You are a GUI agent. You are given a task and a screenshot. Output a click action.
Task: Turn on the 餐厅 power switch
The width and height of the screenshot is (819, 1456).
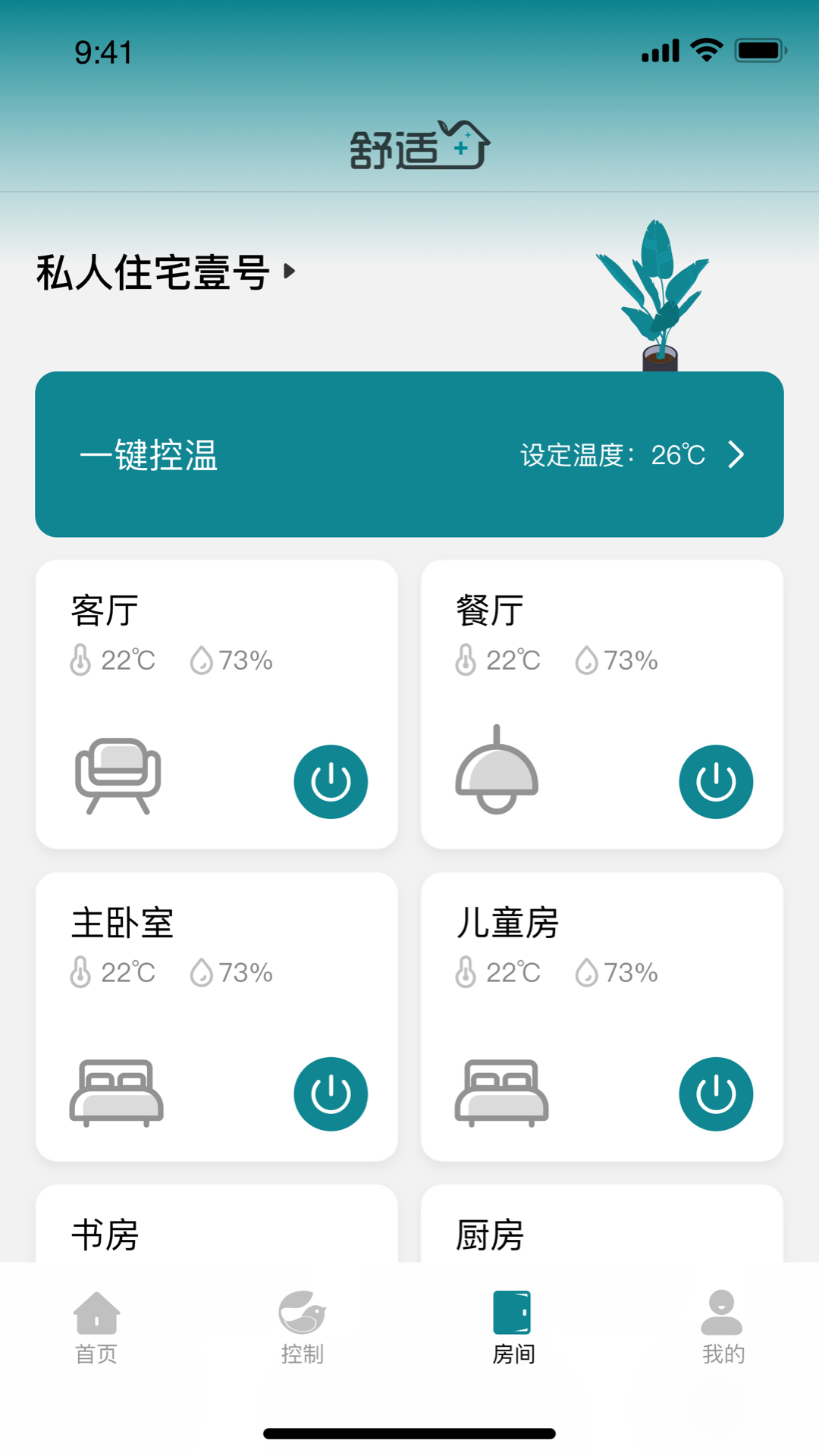(x=716, y=781)
